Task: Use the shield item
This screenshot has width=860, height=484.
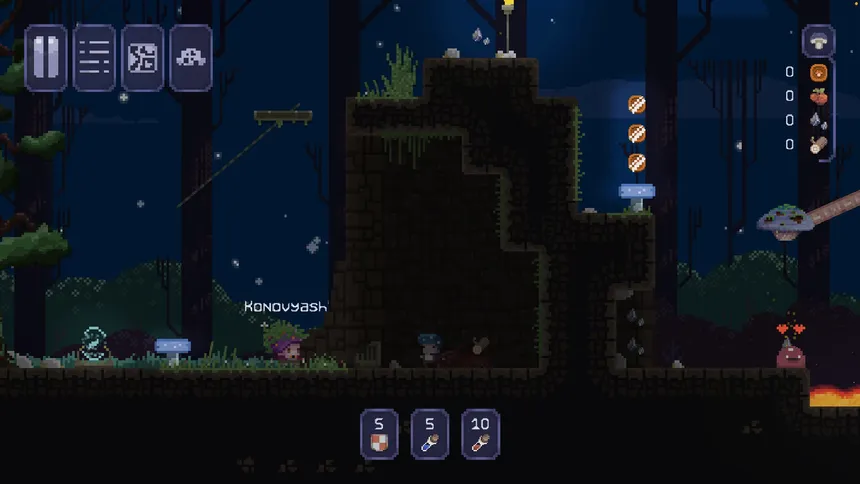Action: click(x=380, y=434)
